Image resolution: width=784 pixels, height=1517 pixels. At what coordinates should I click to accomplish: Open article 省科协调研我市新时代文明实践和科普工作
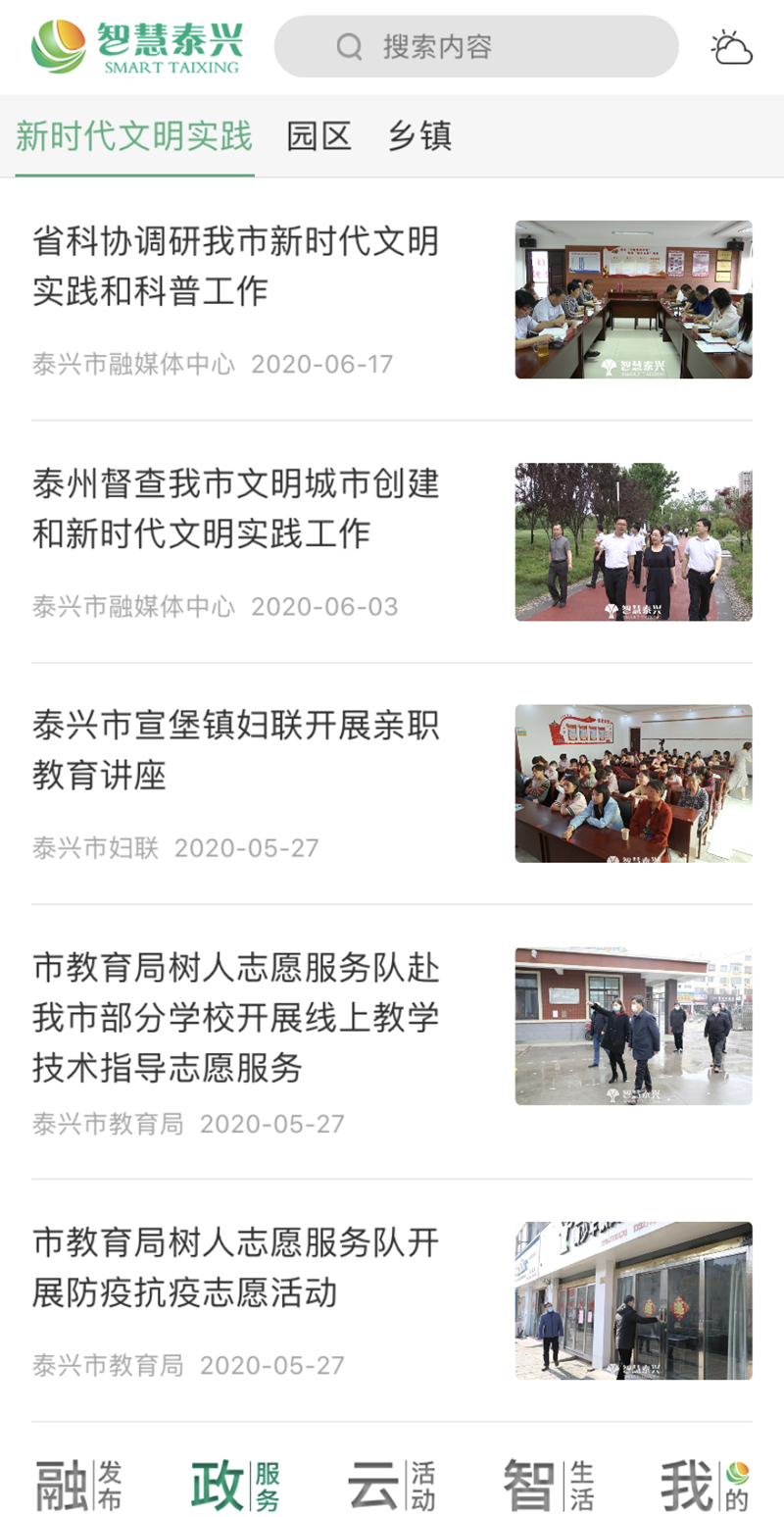[235, 267]
